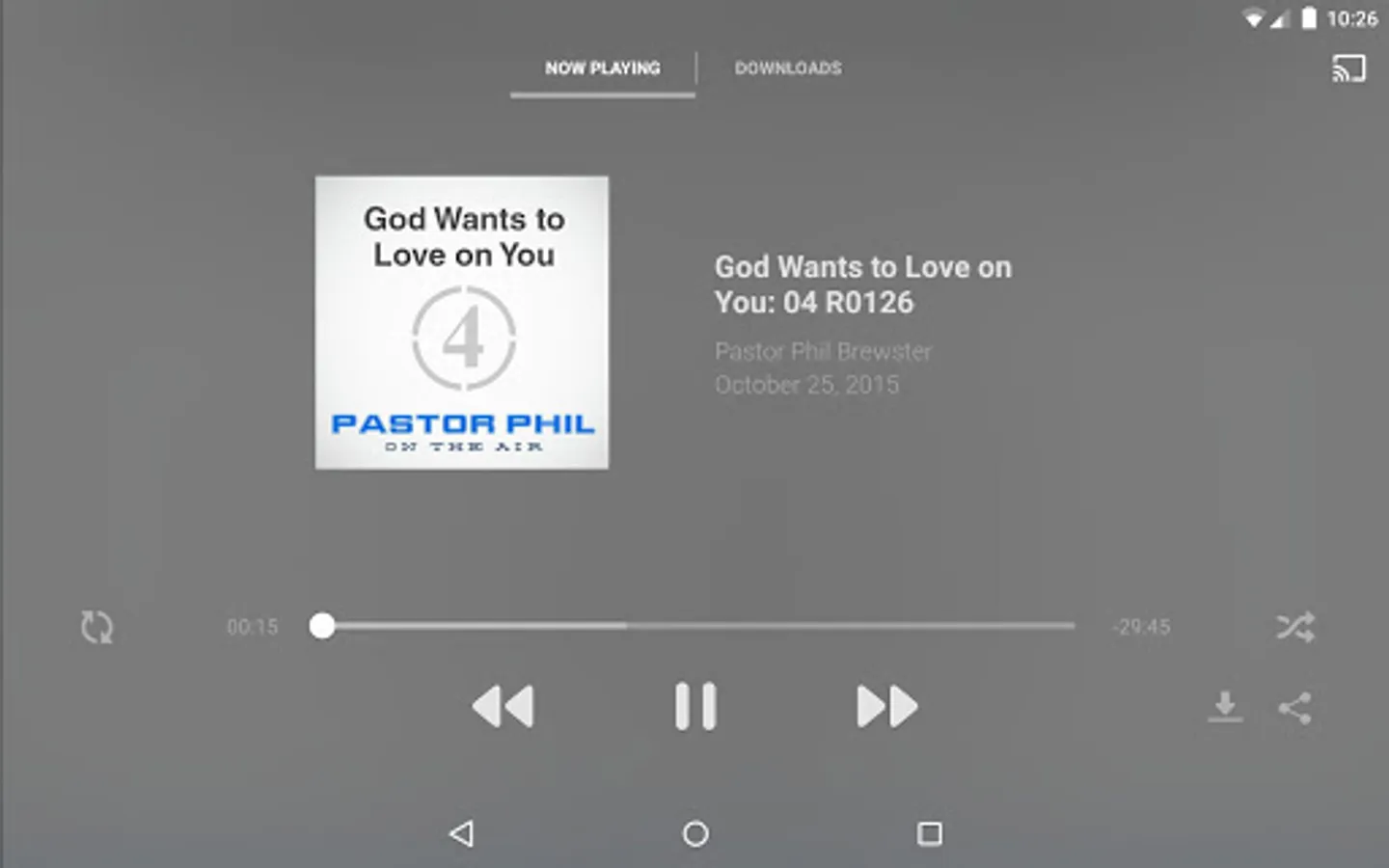The image size is (1389, 868).
Task: Return to the Android home screen
Action: point(695,833)
